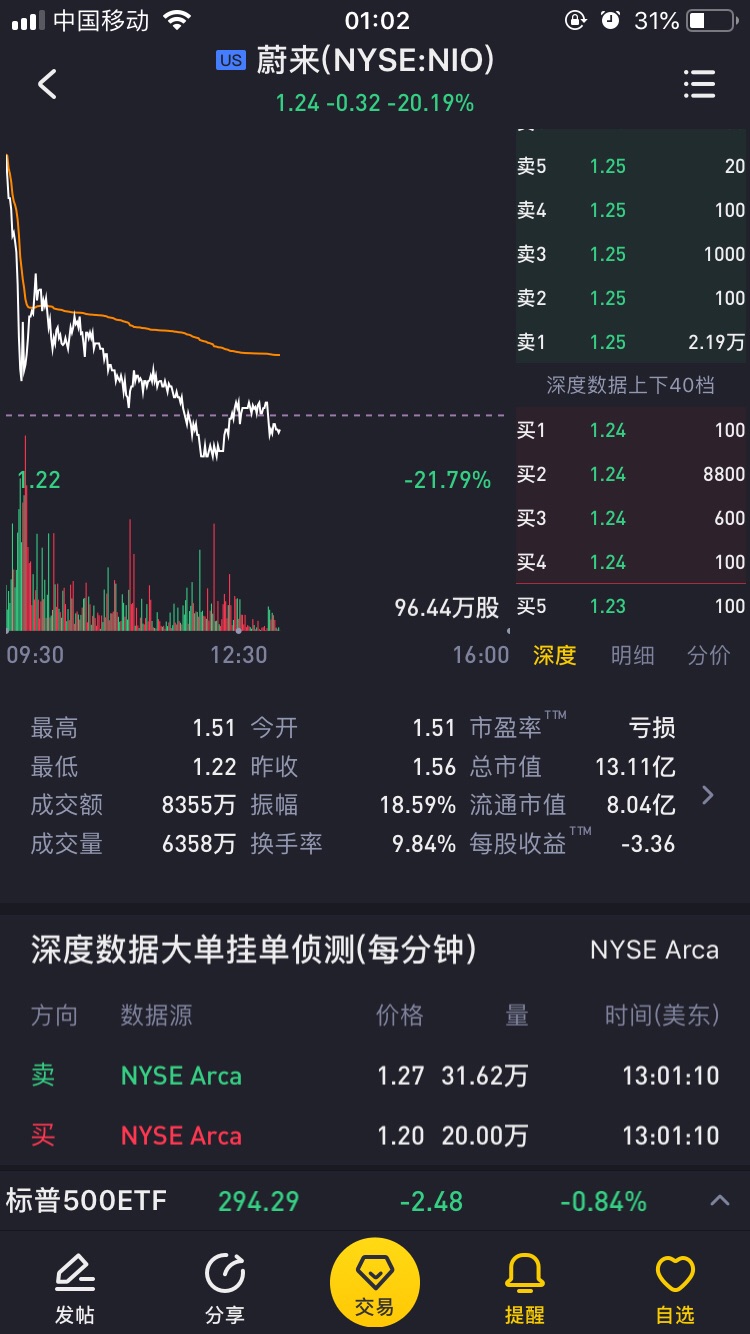Expand the 标普500ETF index bar

tap(719, 1200)
